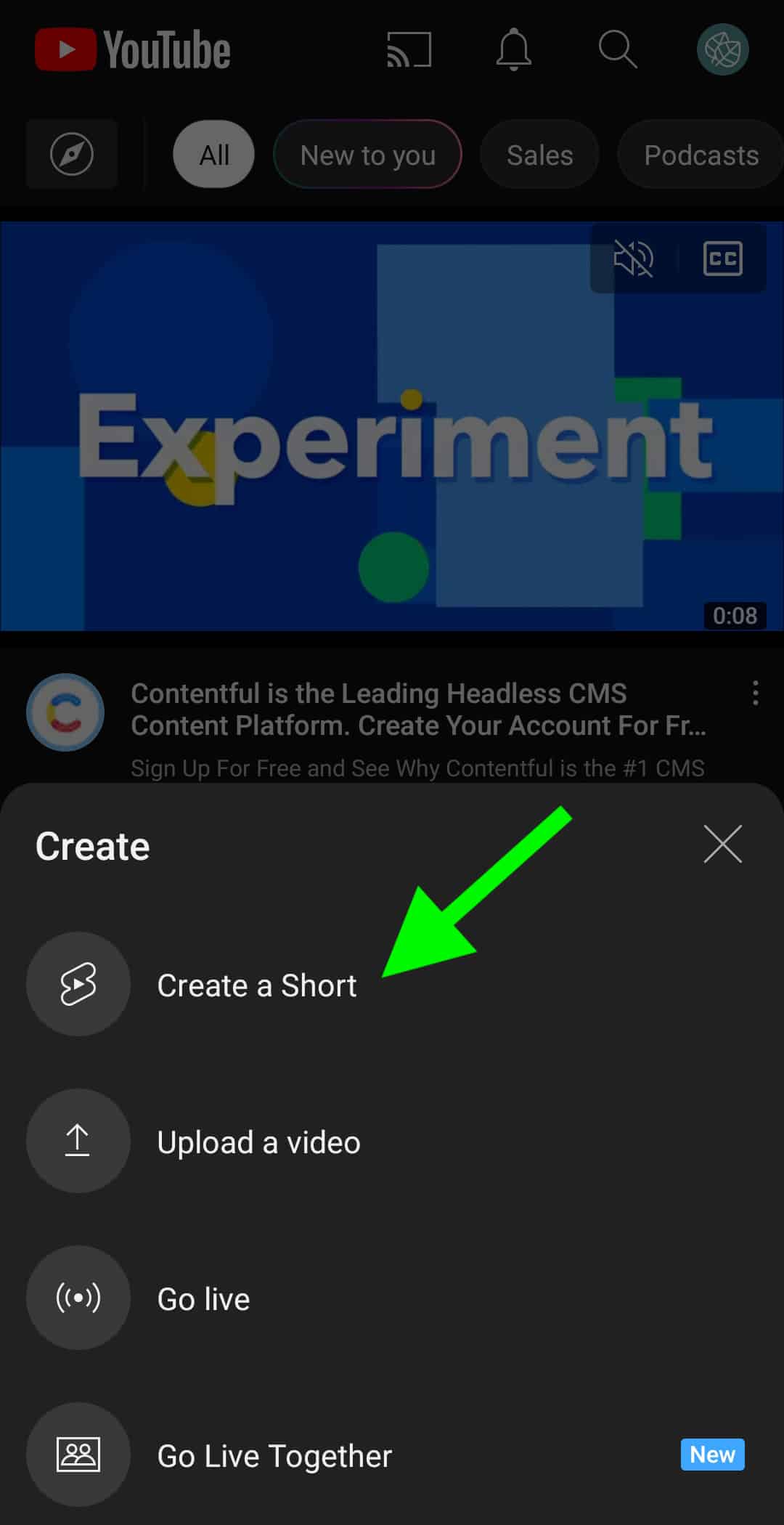Enable closed captions on the video
This screenshot has width=784, height=1525.
(722, 259)
